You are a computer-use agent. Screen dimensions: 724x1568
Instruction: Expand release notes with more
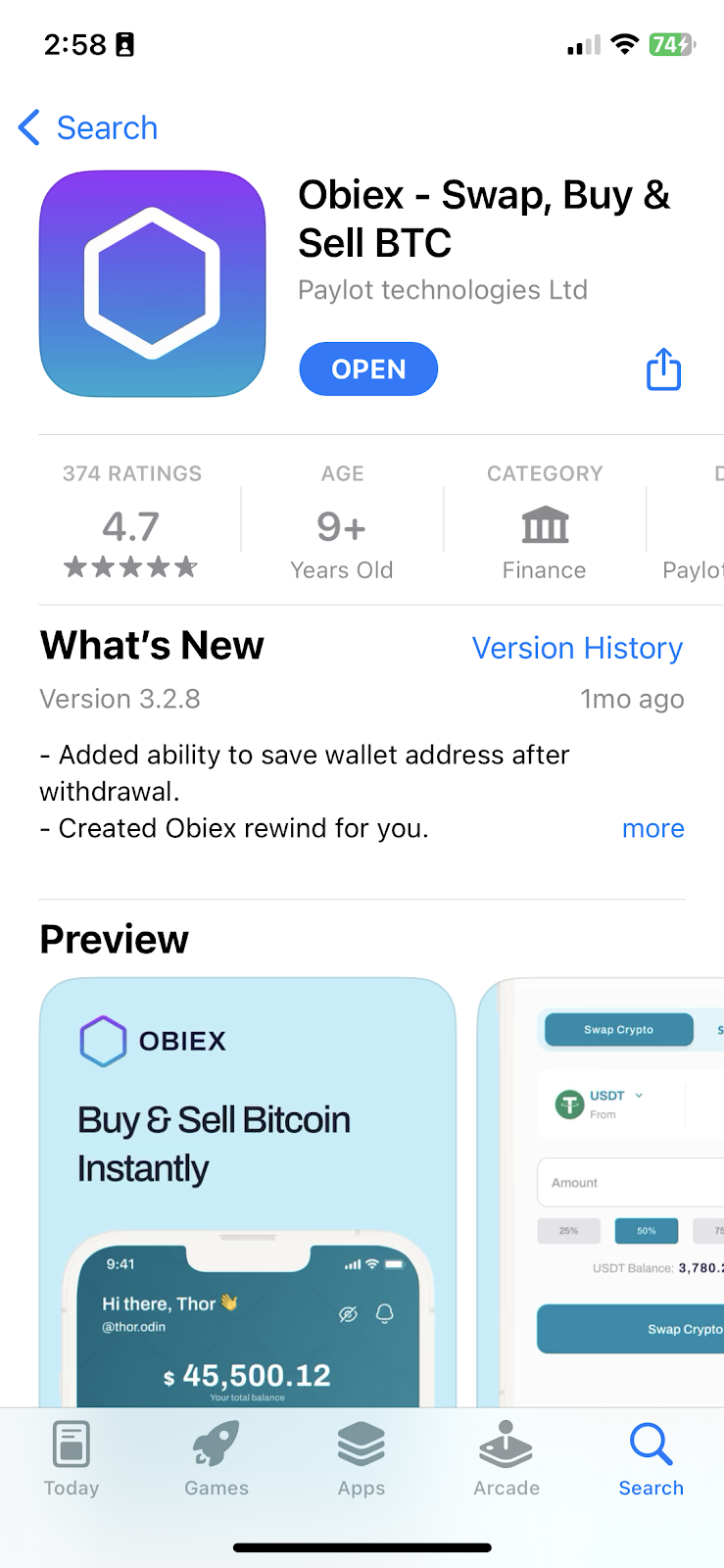(652, 828)
